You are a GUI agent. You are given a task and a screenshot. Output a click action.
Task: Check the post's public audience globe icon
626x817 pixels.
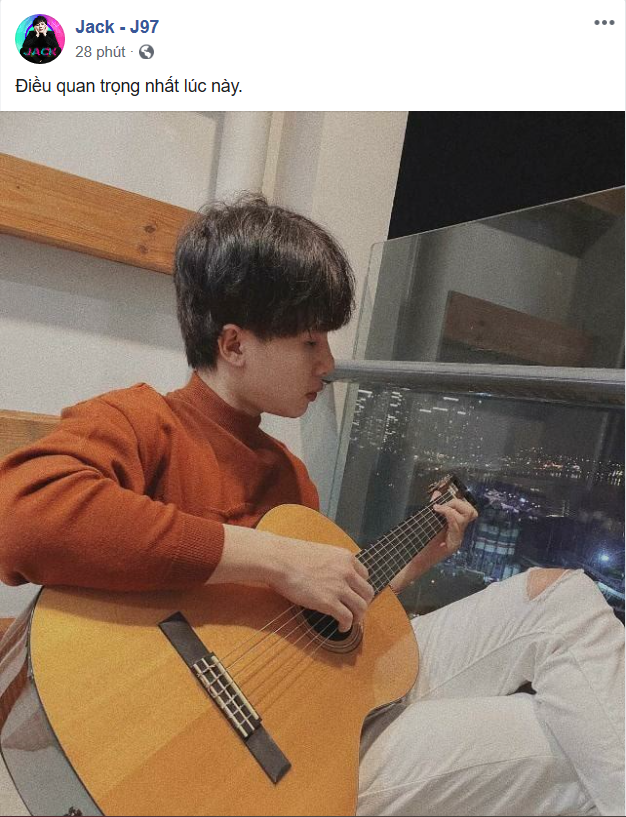coord(147,52)
